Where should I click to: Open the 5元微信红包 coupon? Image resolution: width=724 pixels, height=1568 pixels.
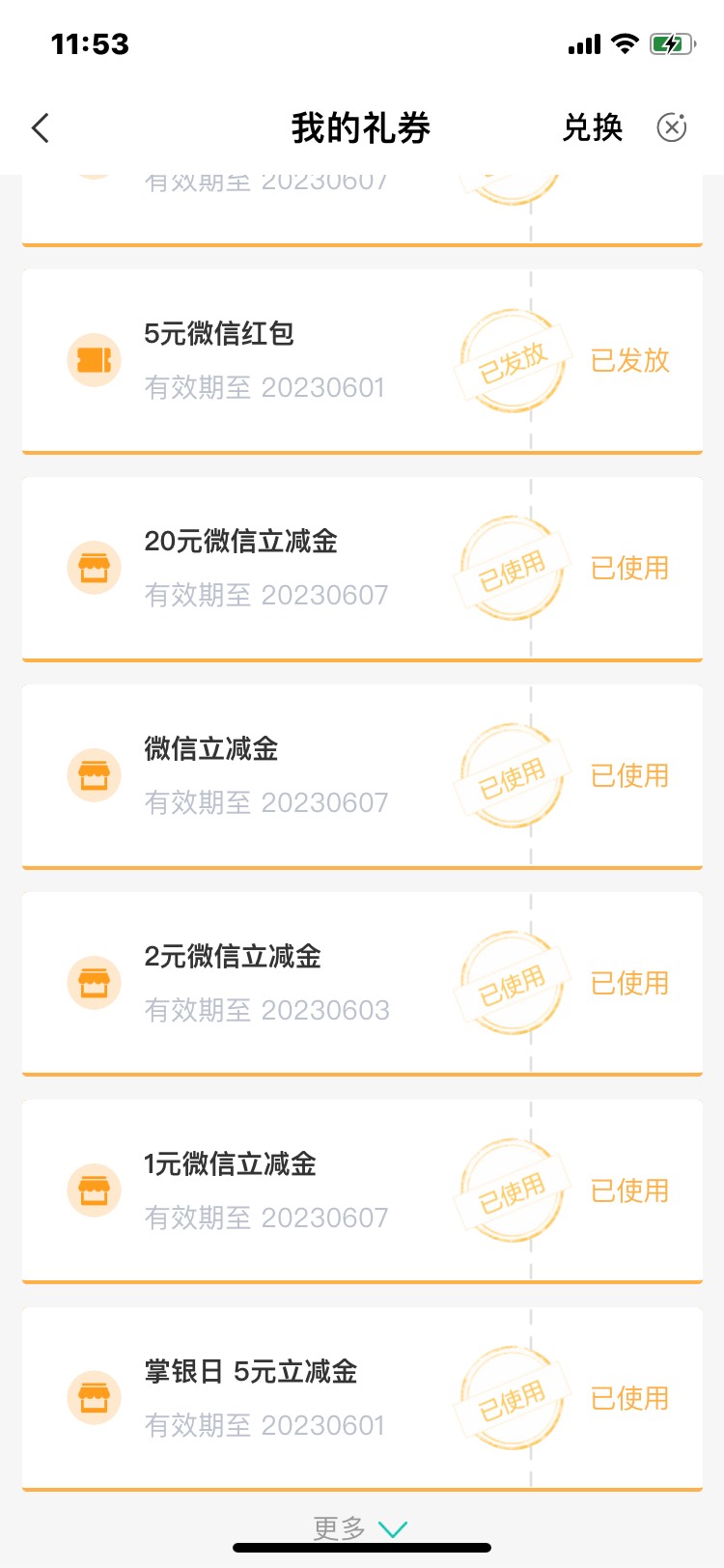pyautogui.click(x=362, y=361)
